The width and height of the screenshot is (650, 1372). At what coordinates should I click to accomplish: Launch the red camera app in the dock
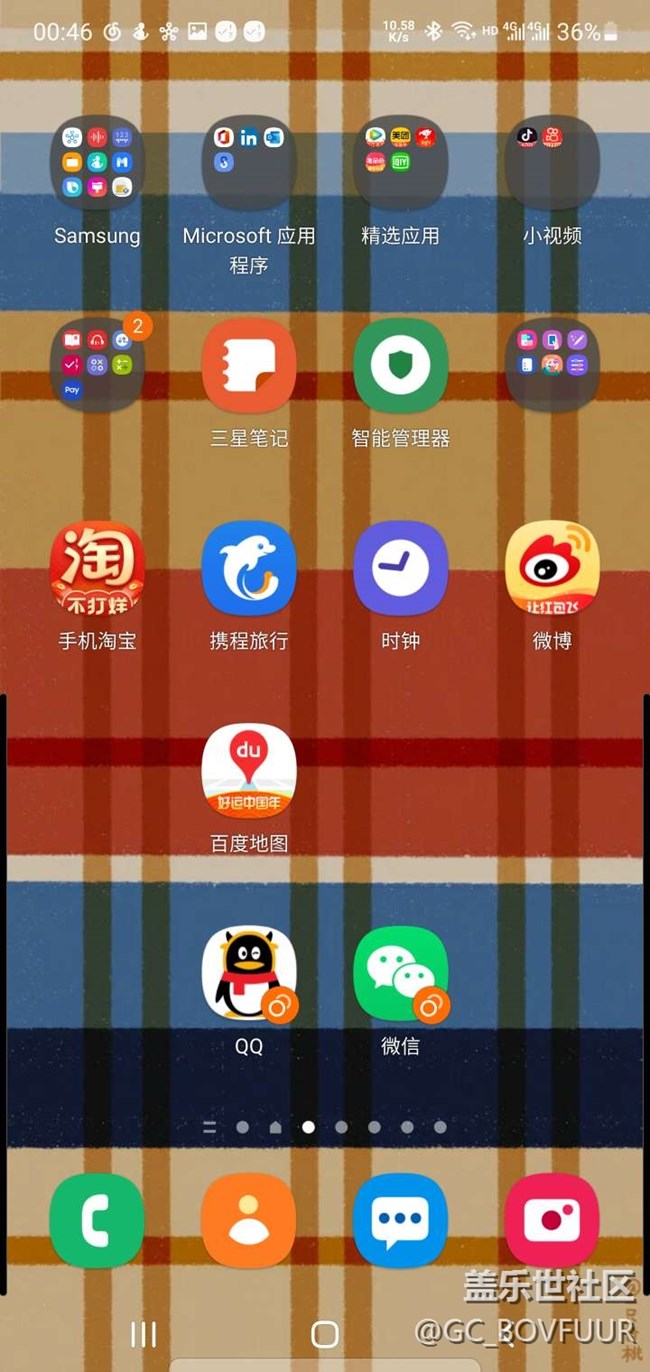(x=552, y=1220)
